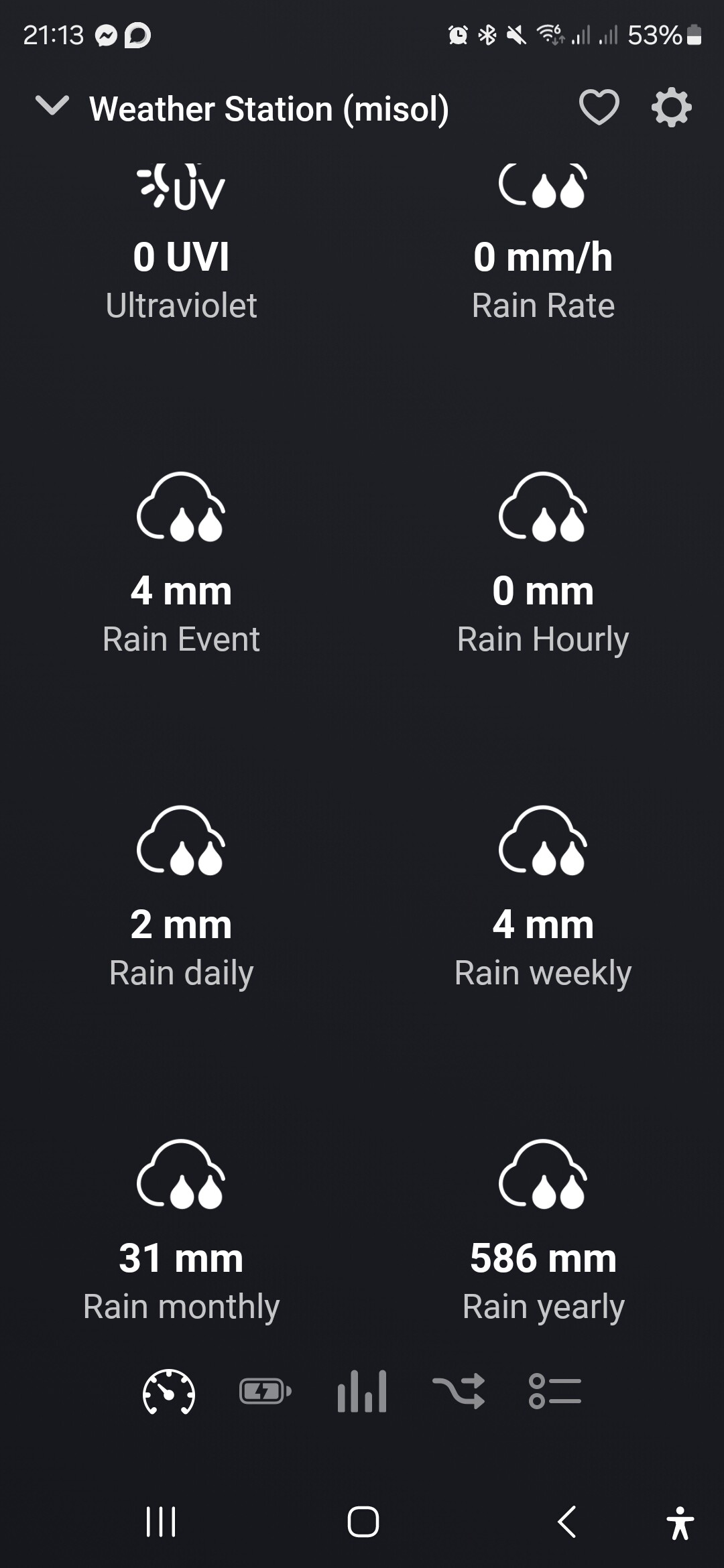Mark Weather Station as favorite
The image size is (724, 1568).
[x=599, y=108]
